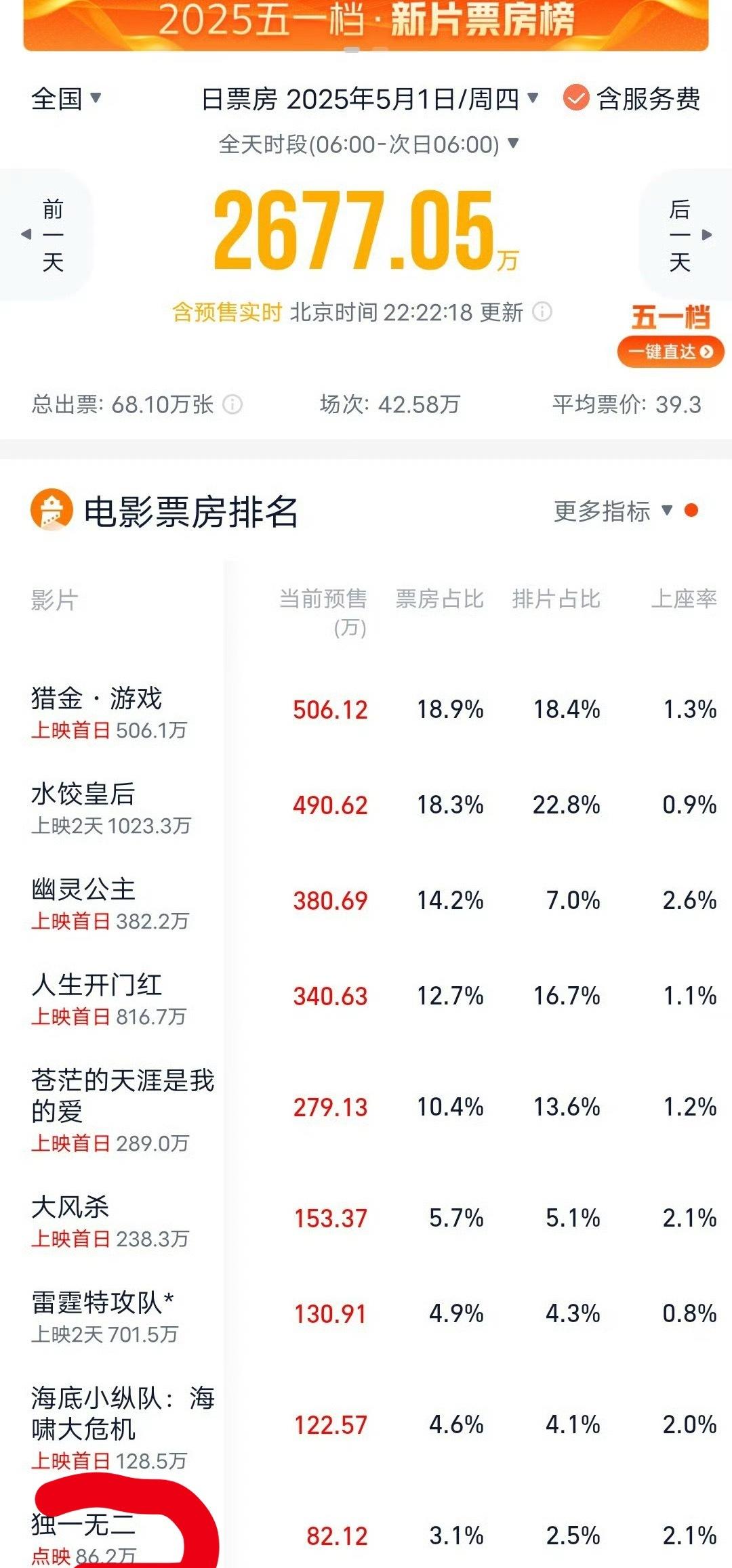This screenshot has height=1568, width=732.
Task: Expand the 更多指标 menu
Action: point(613,511)
